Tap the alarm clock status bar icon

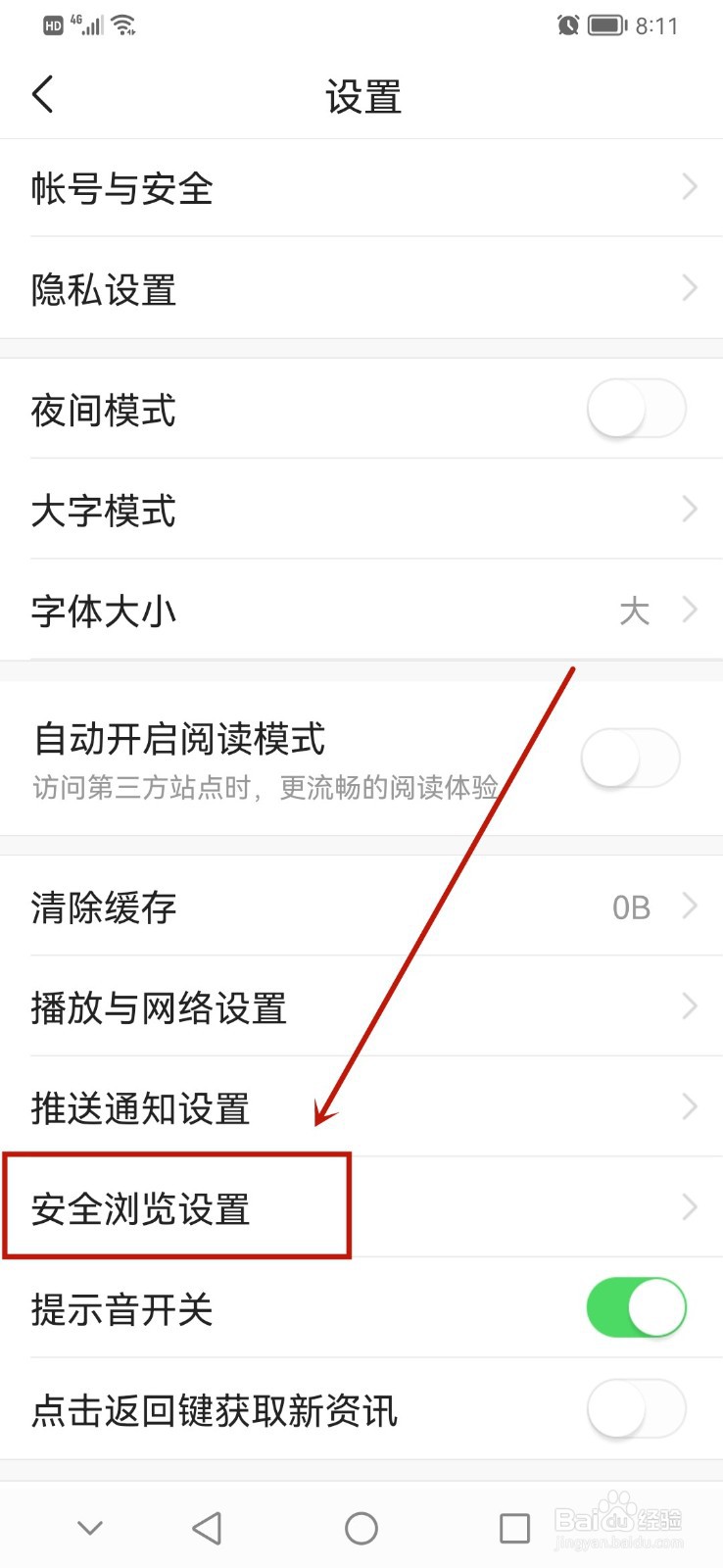point(566,25)
